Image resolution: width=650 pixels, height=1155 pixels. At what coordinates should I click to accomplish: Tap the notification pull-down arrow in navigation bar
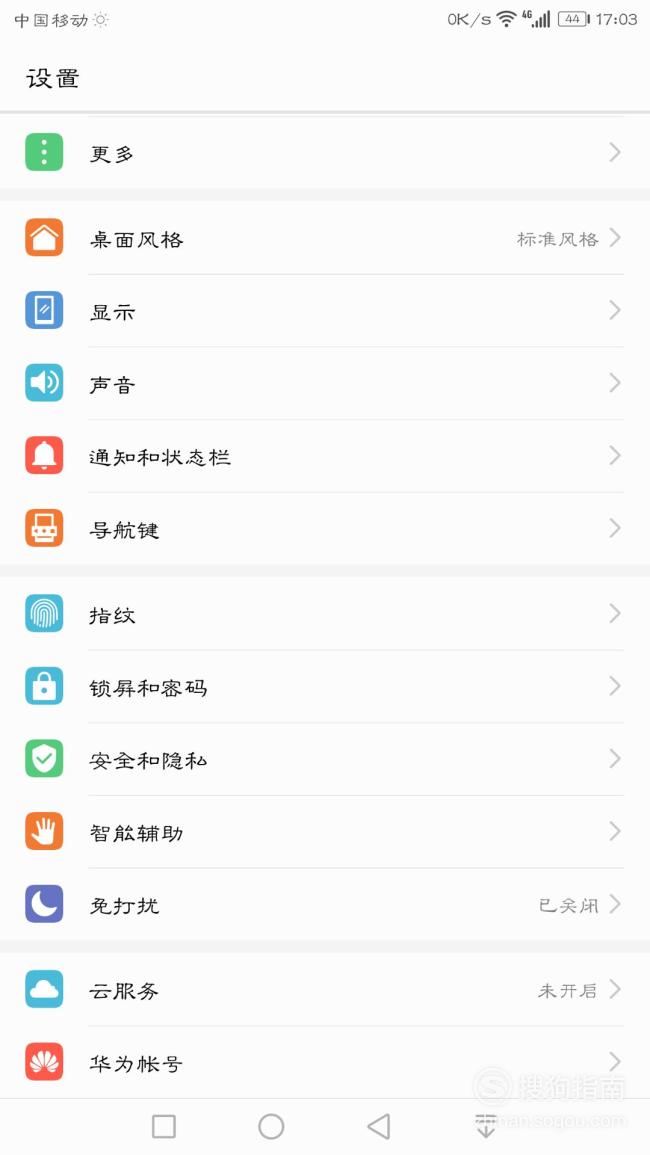(486, 1126)
